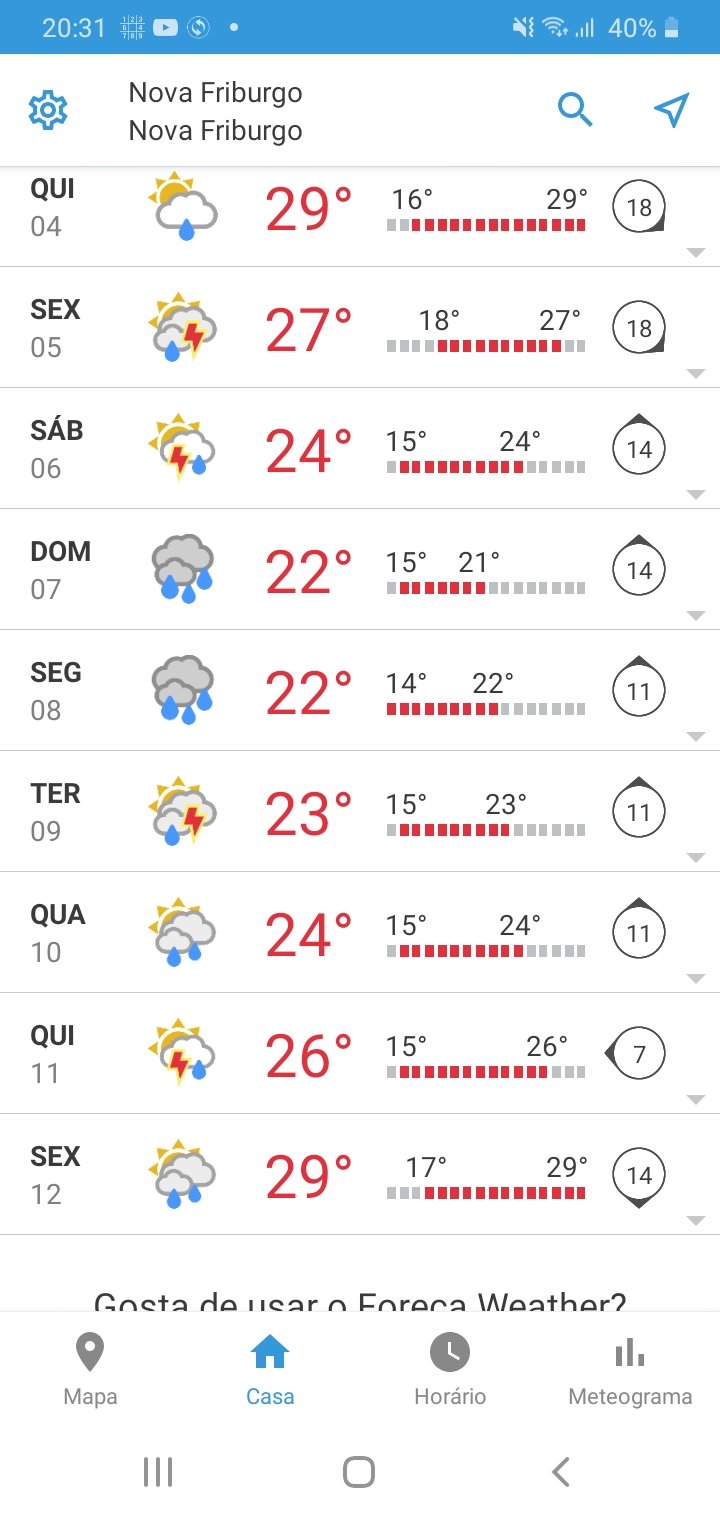Image resolution: width=720 pixels, height=1520 pixels.
Task: View details for QUA 10
Action: click(x=360, y=932)
